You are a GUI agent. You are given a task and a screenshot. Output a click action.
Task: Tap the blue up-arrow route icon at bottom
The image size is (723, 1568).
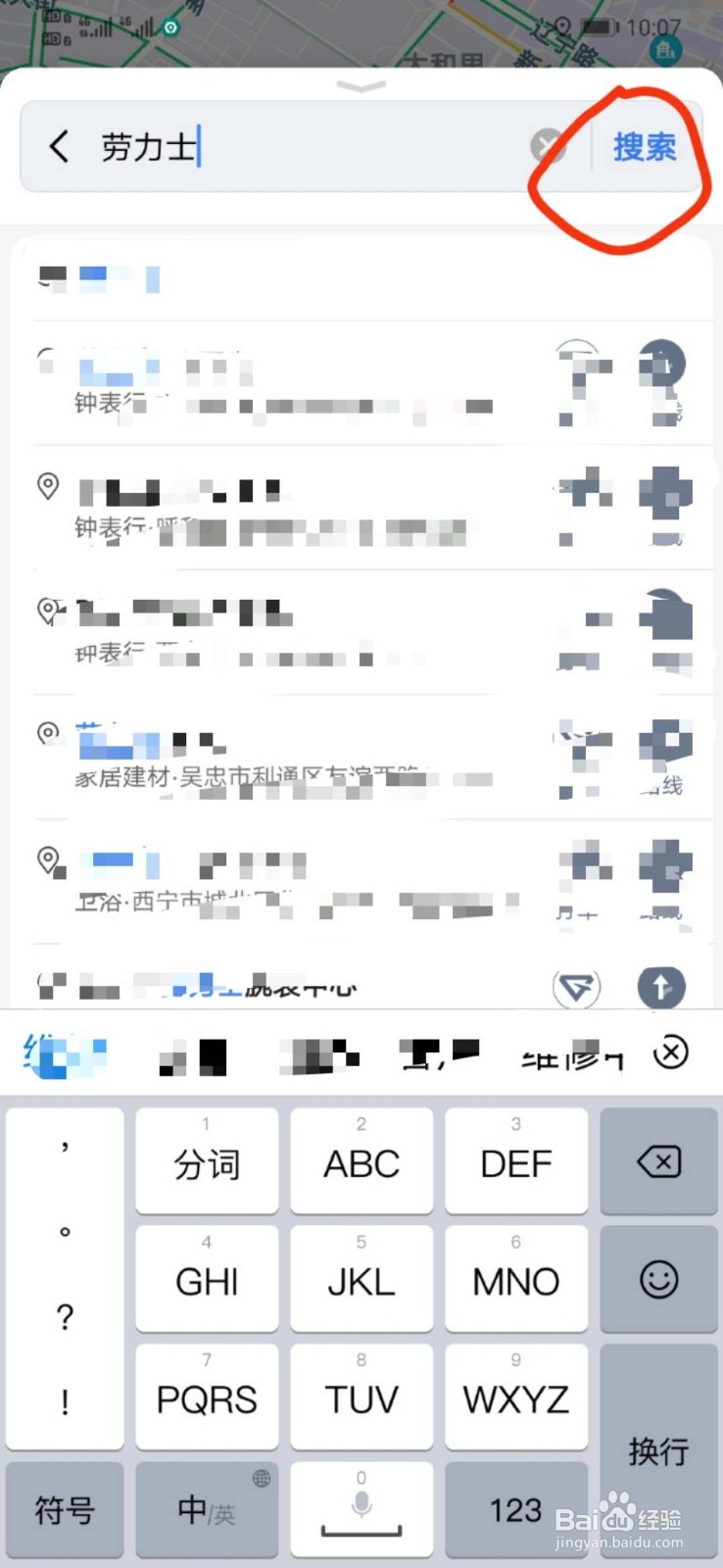(x=661, y=989)
